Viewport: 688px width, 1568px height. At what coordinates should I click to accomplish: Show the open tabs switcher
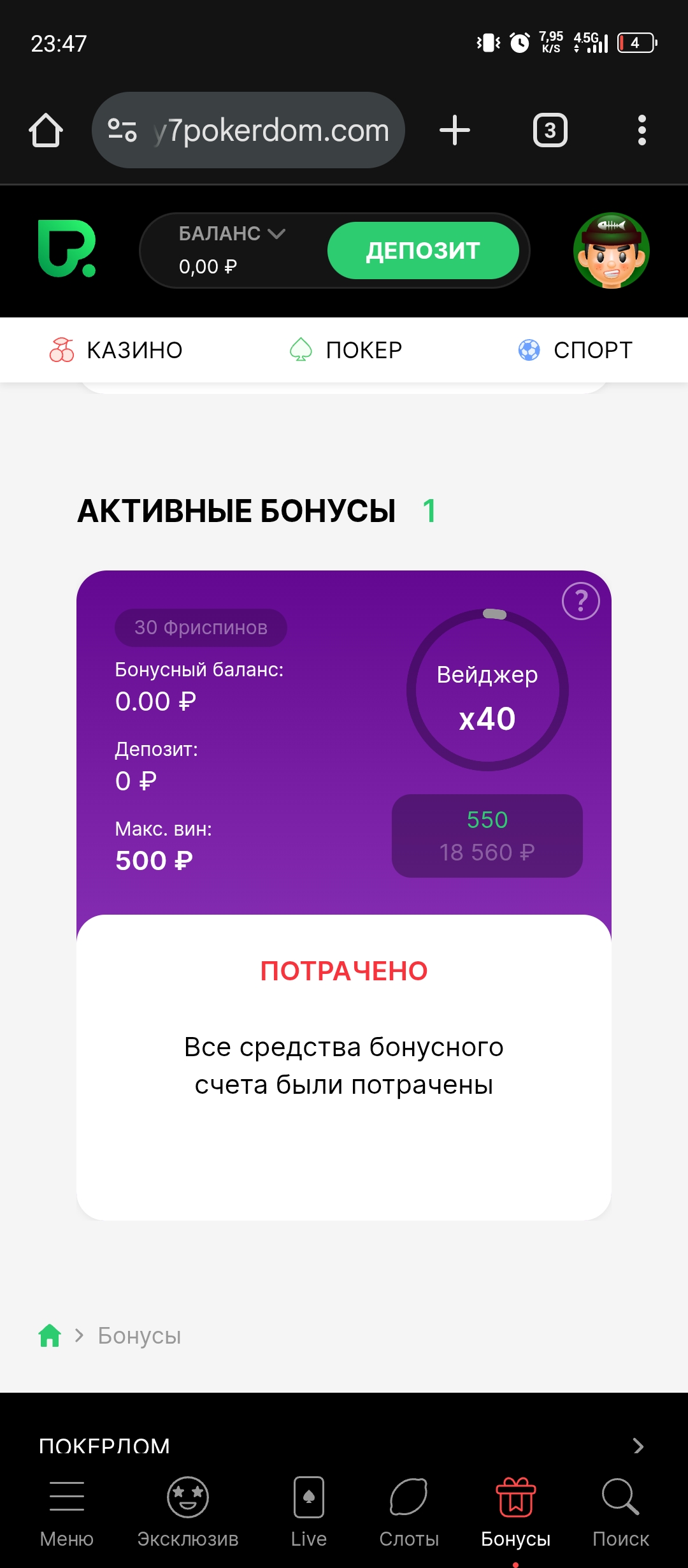(x=550, y=131)
